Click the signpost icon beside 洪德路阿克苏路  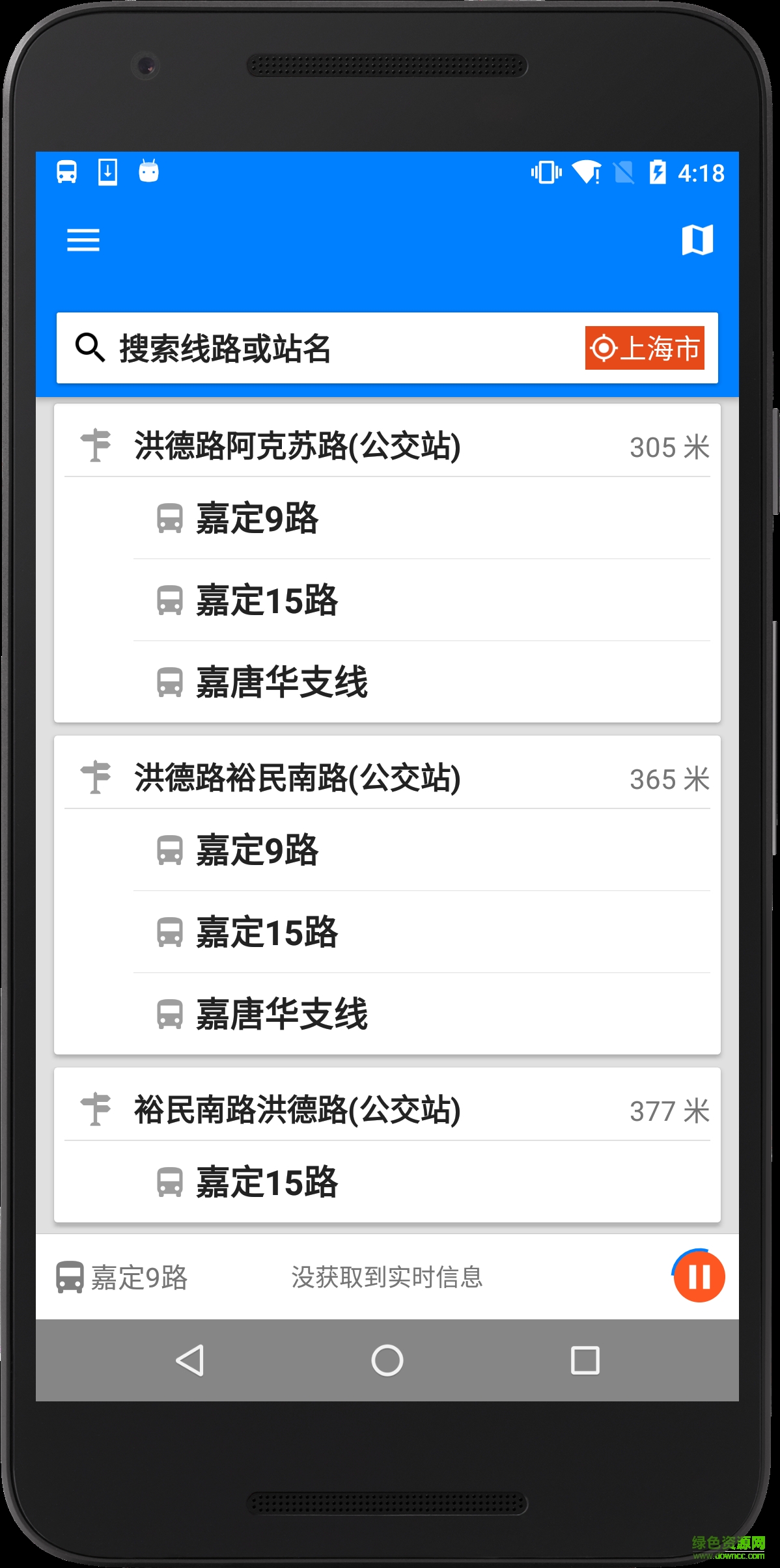(x=96, y=447)
